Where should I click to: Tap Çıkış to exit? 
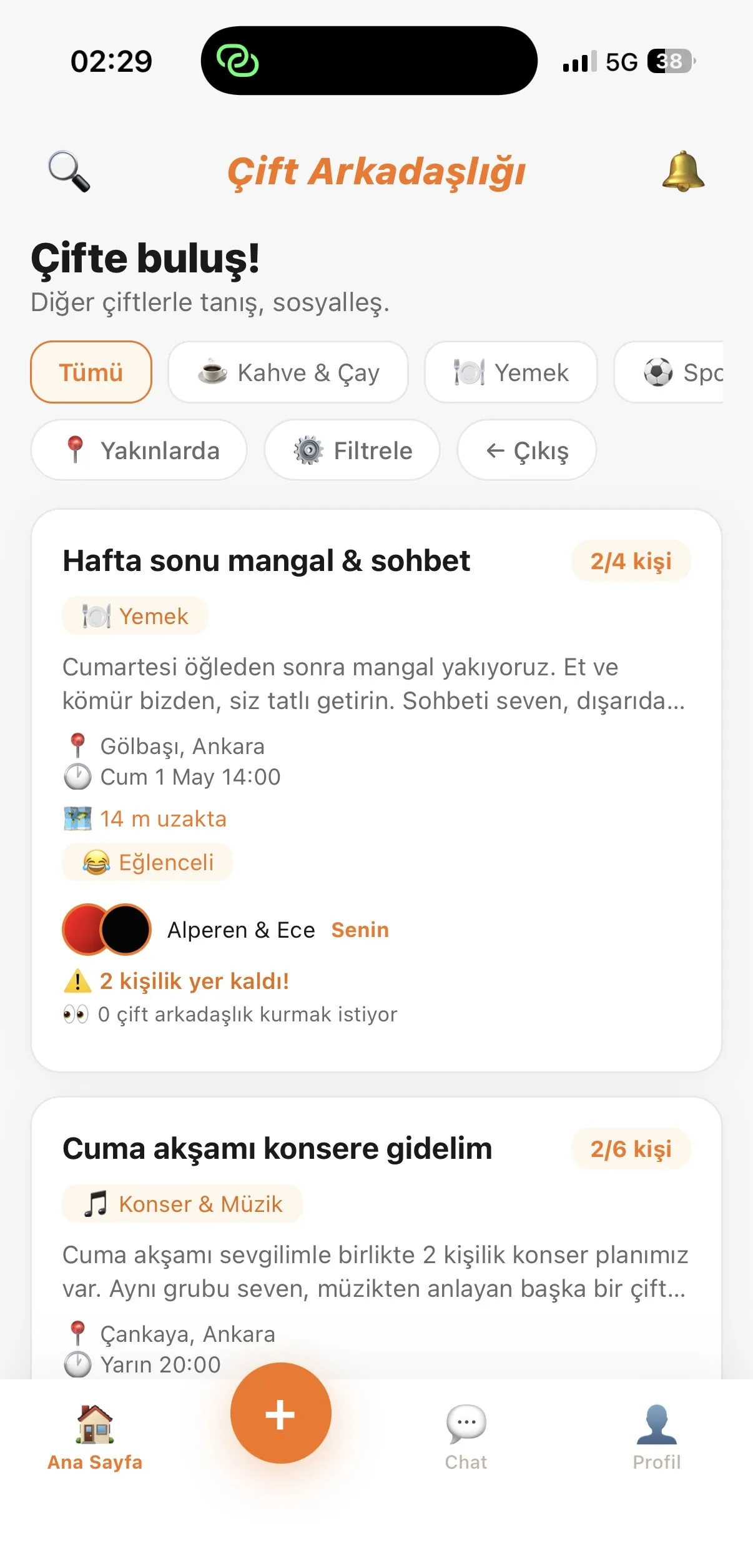click(x=526, y=450)
